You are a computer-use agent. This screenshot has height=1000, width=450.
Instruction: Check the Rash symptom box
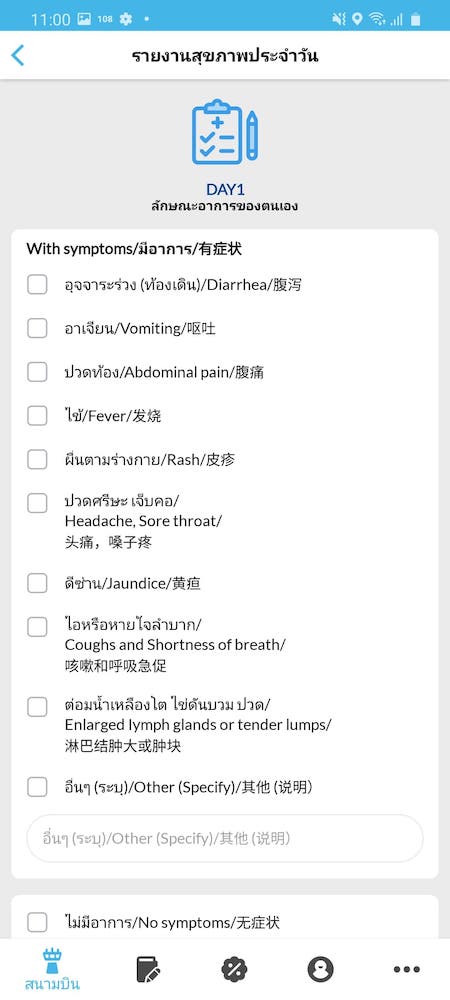pyautogui.click(x=37, y=459)
